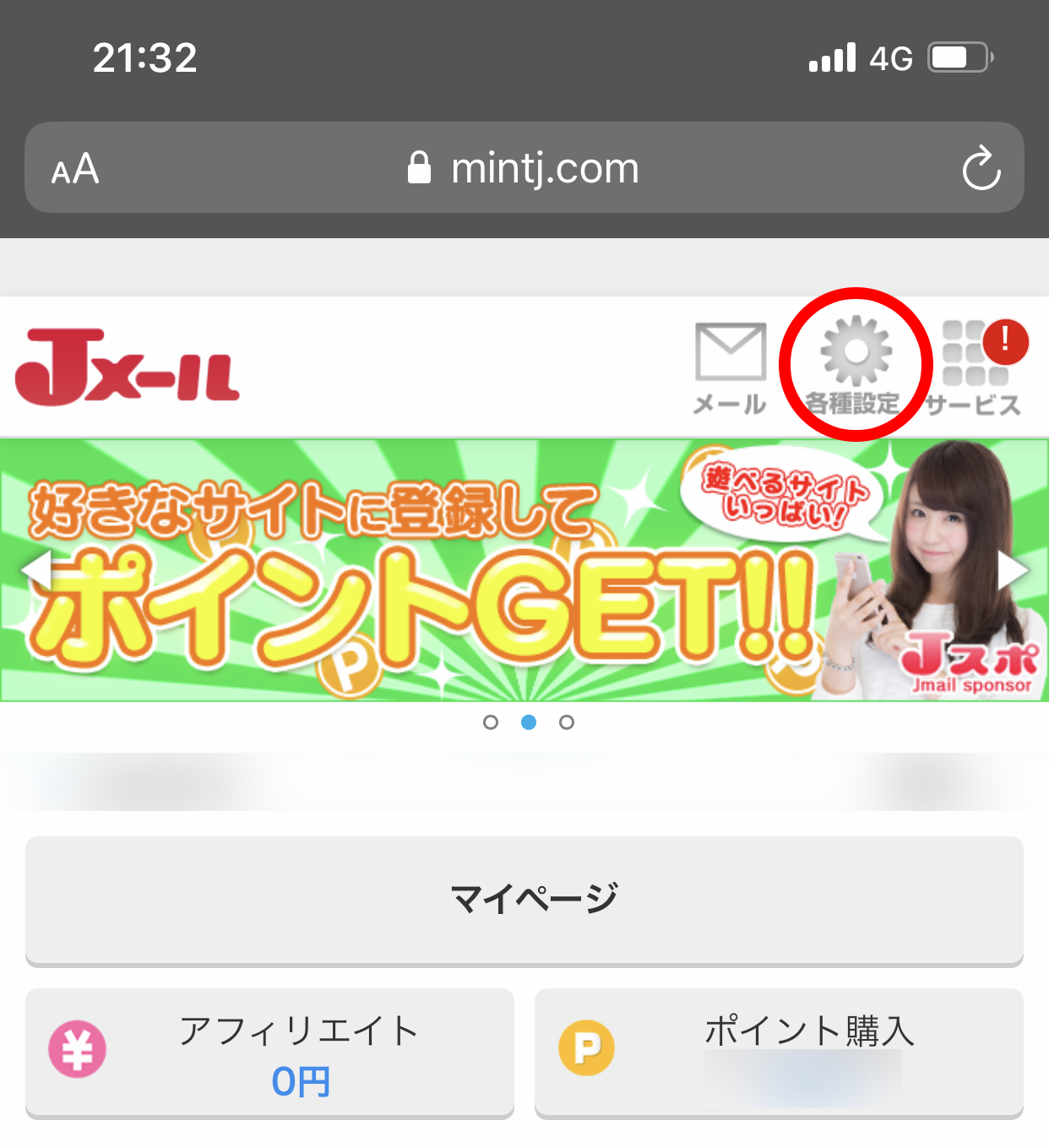Screen dimensions: 1049x1148
Task: Open the サービス grid menu
Action: tap(975, 367)
